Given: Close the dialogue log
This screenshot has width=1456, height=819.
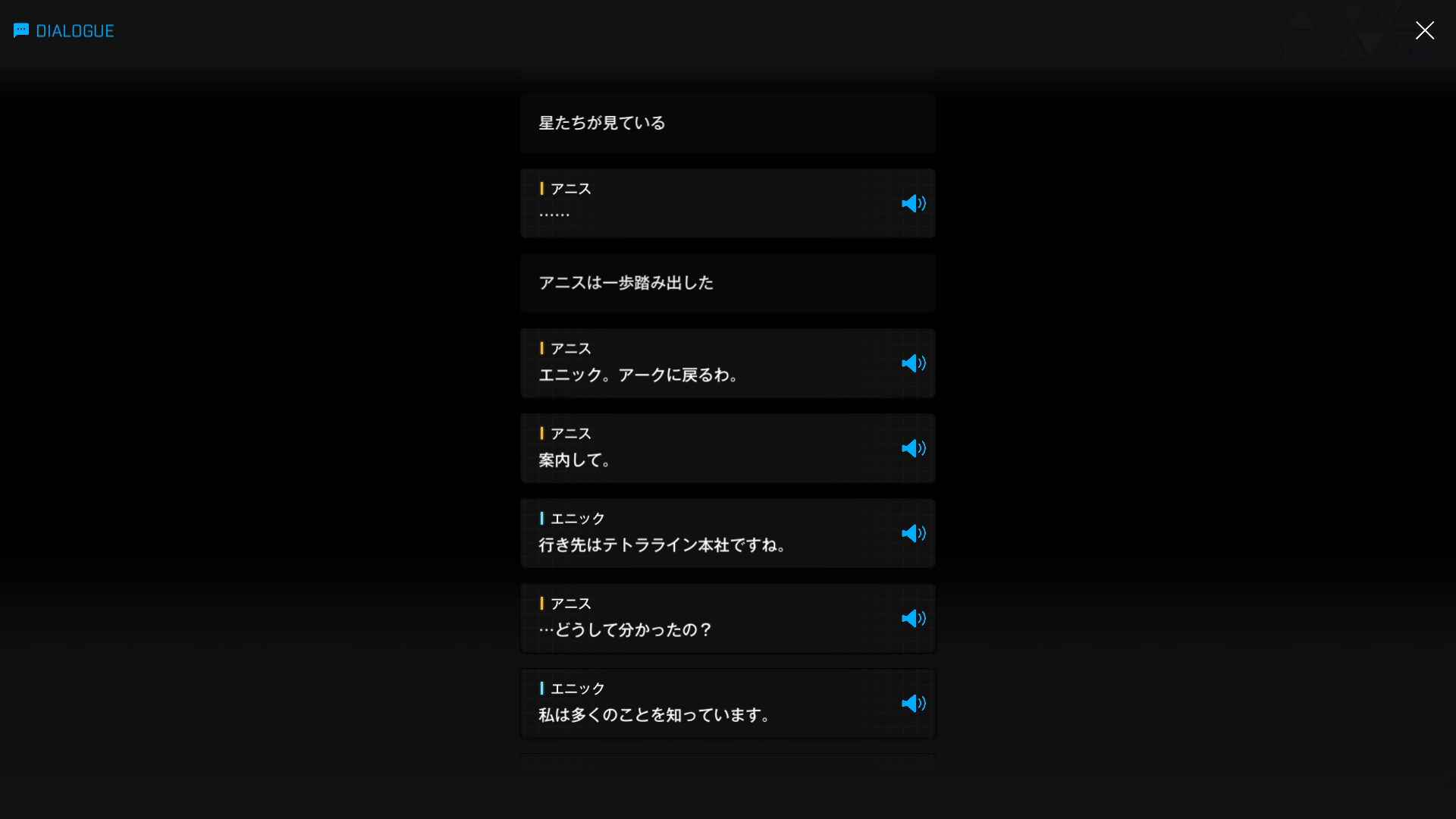Looking at the screenshot, I should pyautogui.click(x=1424, y=30).
